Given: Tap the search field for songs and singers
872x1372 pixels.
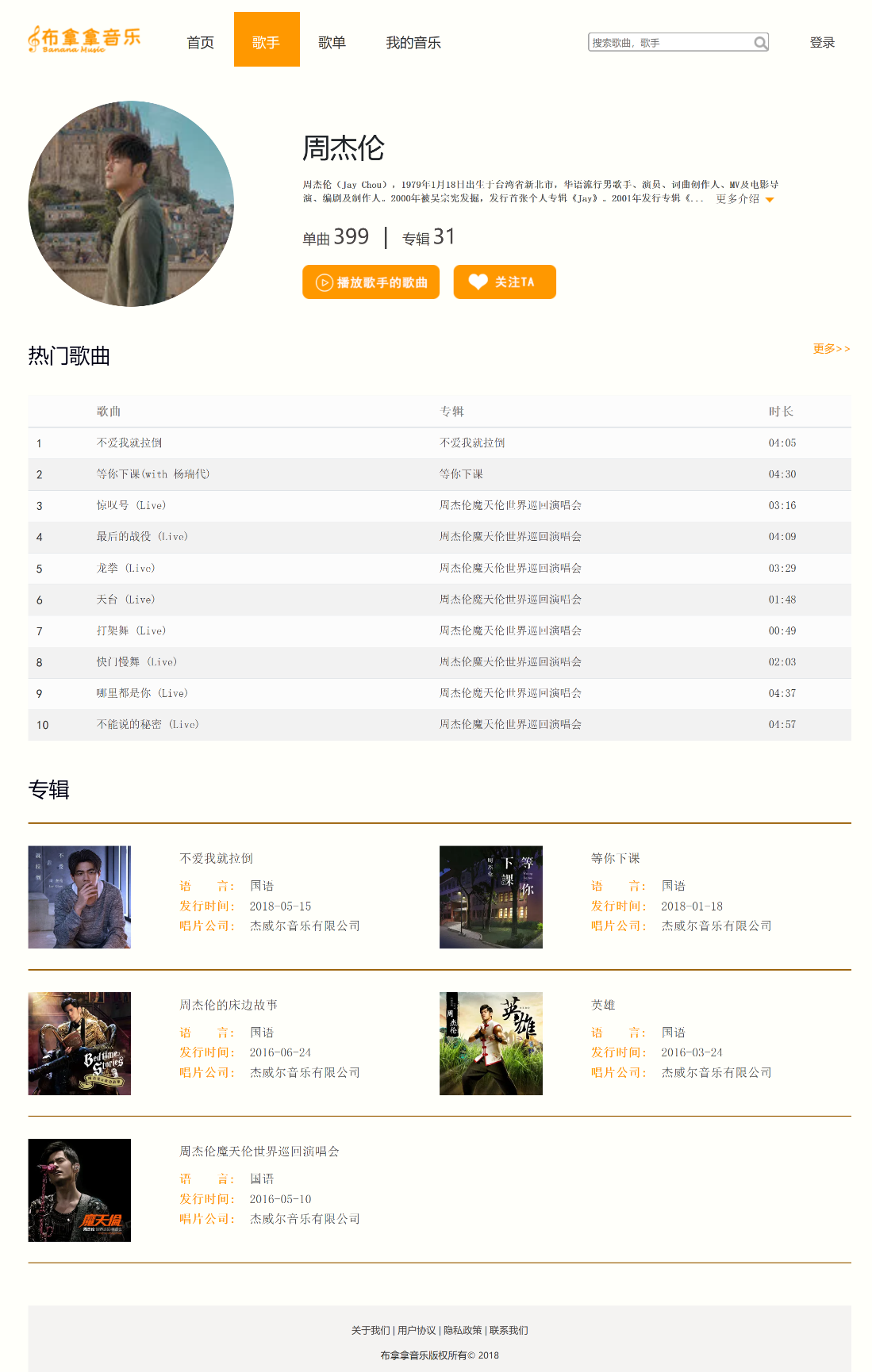Looking at the screenshot, I should click(x=669, y=43).
